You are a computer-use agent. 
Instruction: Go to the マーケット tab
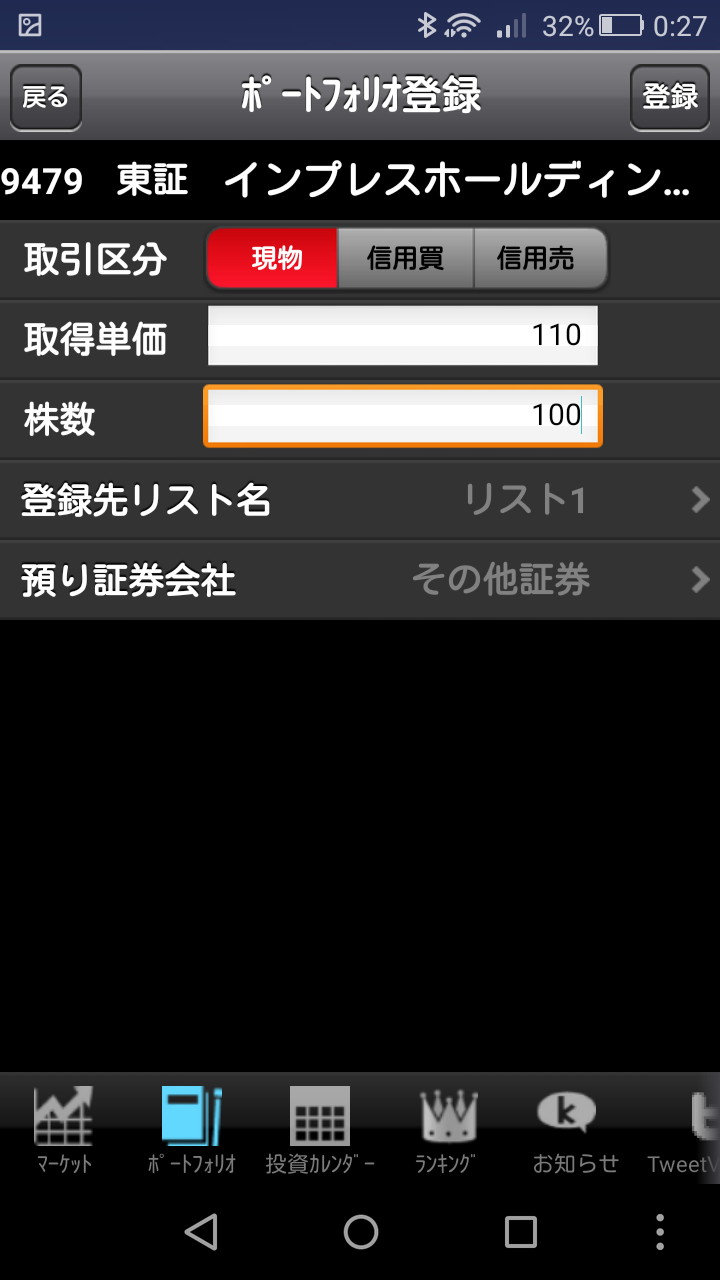(64, 1130)
